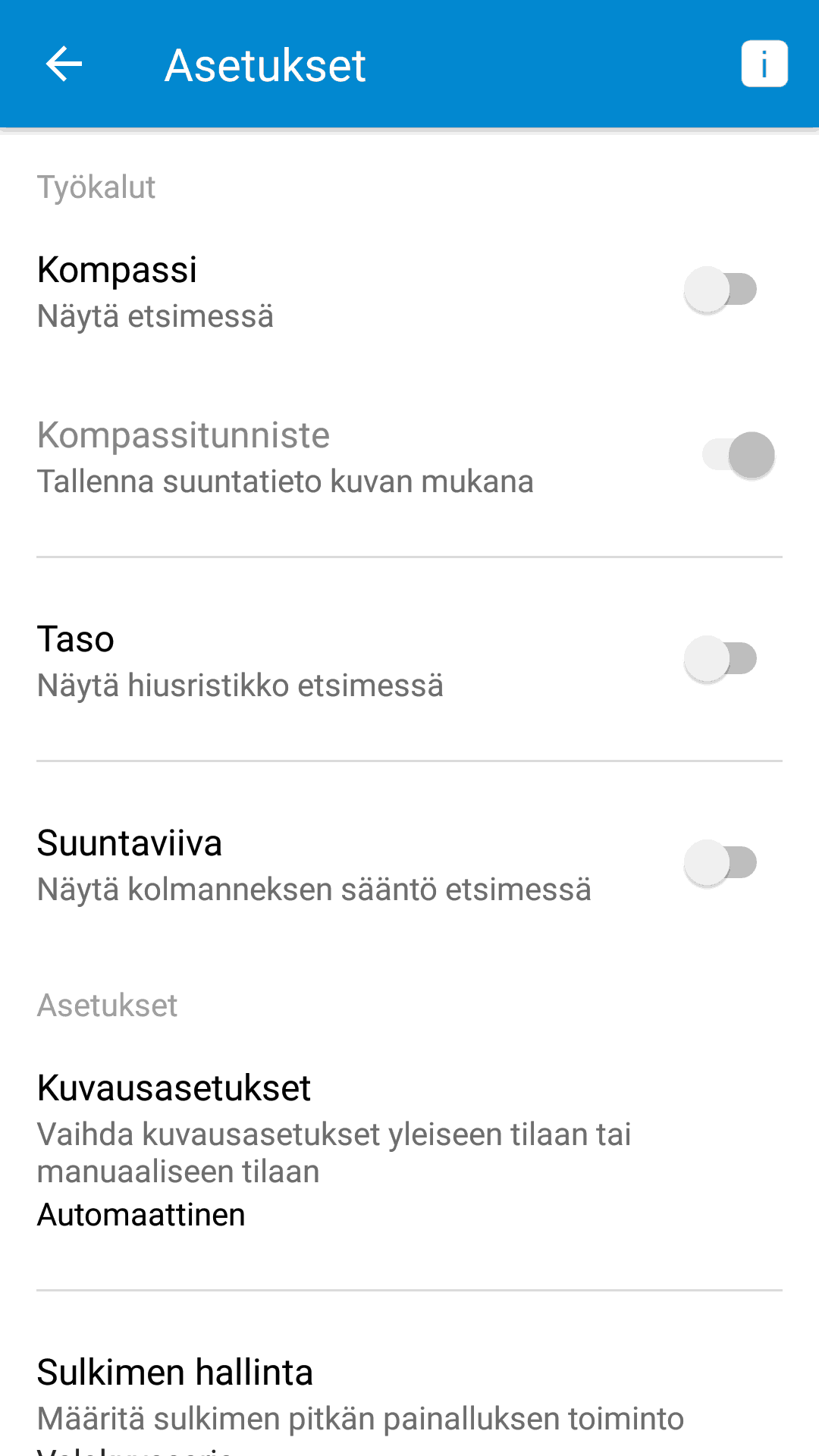Go back from Asetukset screen
The image size is (819, 1456).
pos(64,64)
